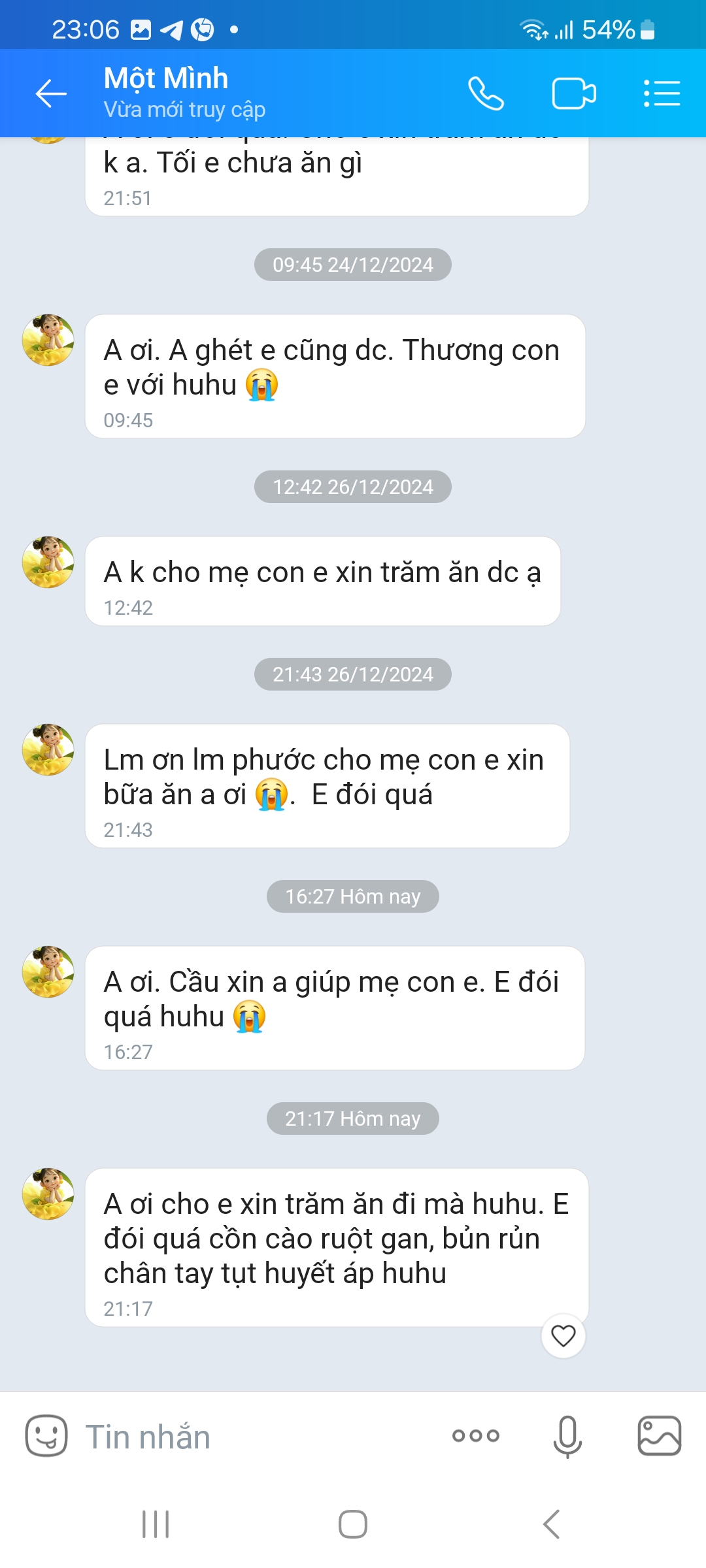Attach a photo from the gallery
The height and width of the screenshot is (1568, 706).
[x=659, y=1436]
